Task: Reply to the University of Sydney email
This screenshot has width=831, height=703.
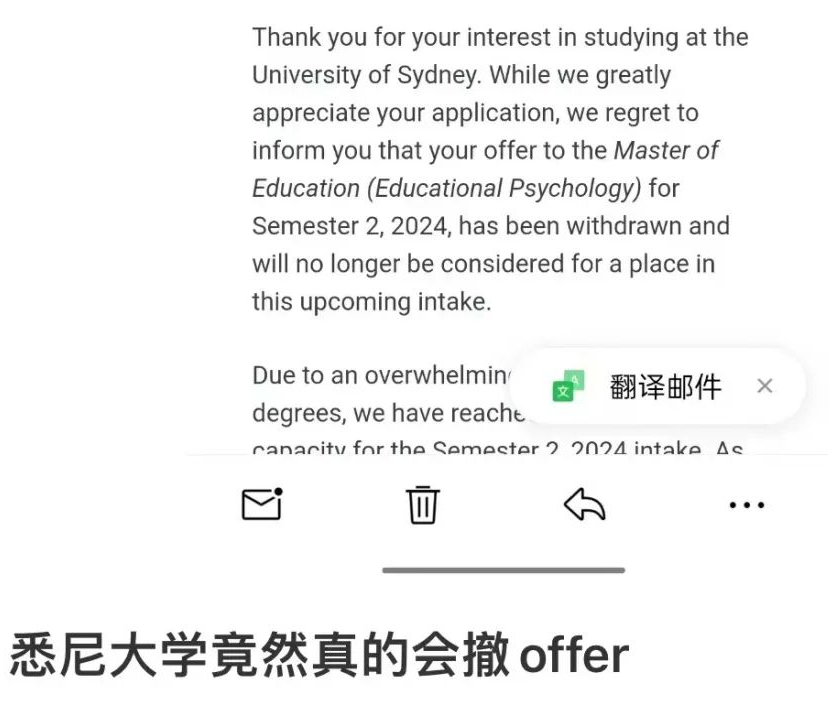Action: (585, 505)
